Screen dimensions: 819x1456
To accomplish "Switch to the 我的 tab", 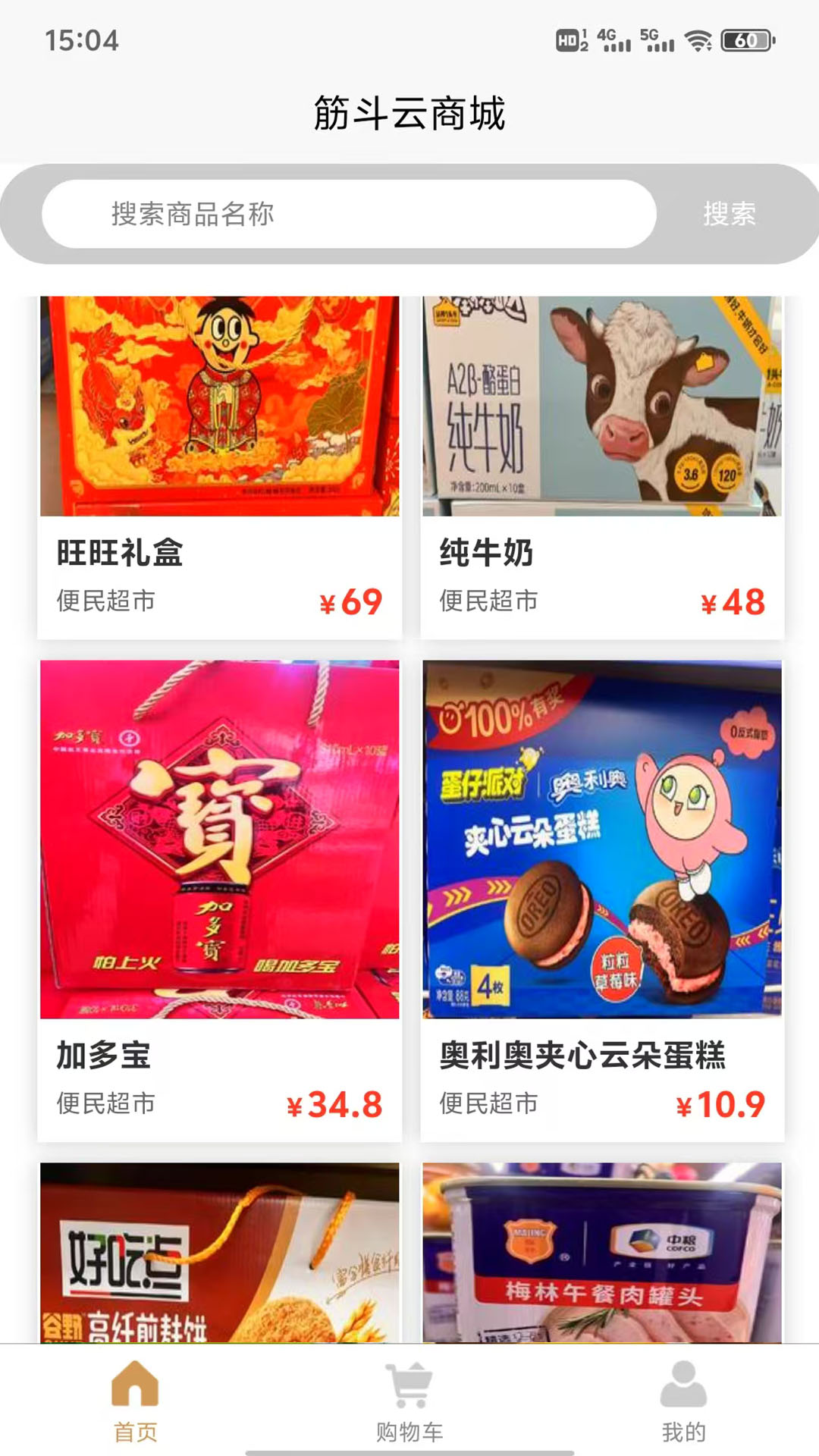I will click(682, 1432).
